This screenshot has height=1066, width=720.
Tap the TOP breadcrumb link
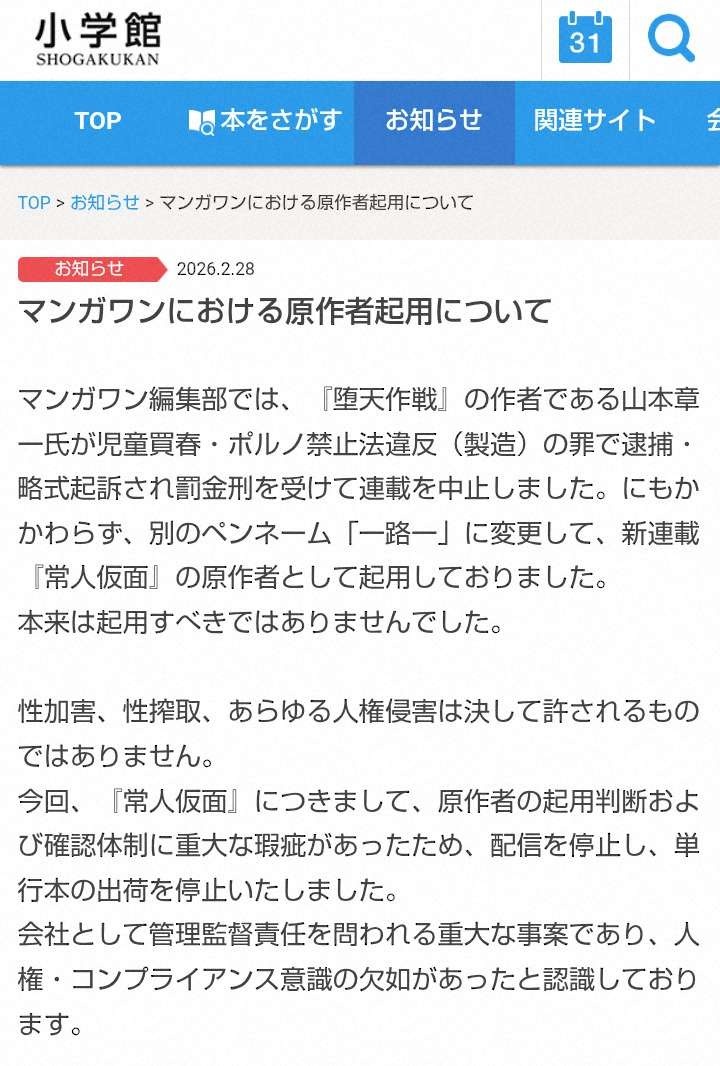(x=34, y=202)
